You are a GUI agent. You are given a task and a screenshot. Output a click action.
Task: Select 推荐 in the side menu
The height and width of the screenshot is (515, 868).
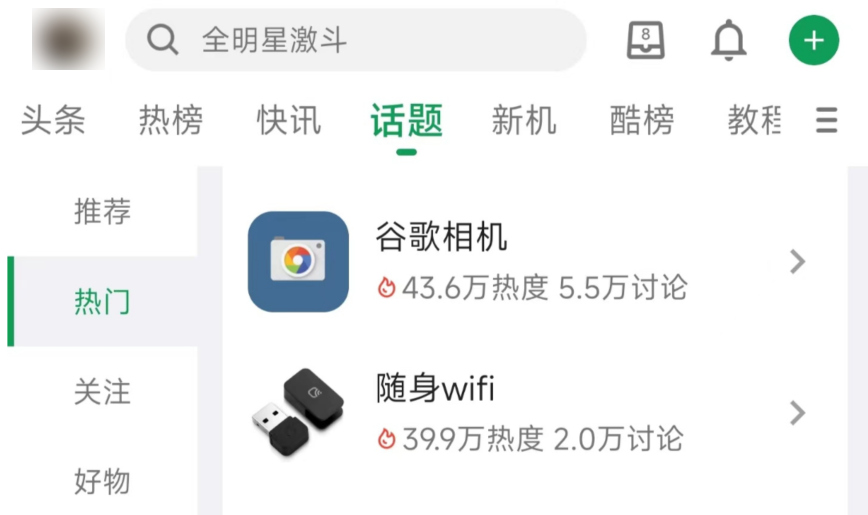(102, 211)
